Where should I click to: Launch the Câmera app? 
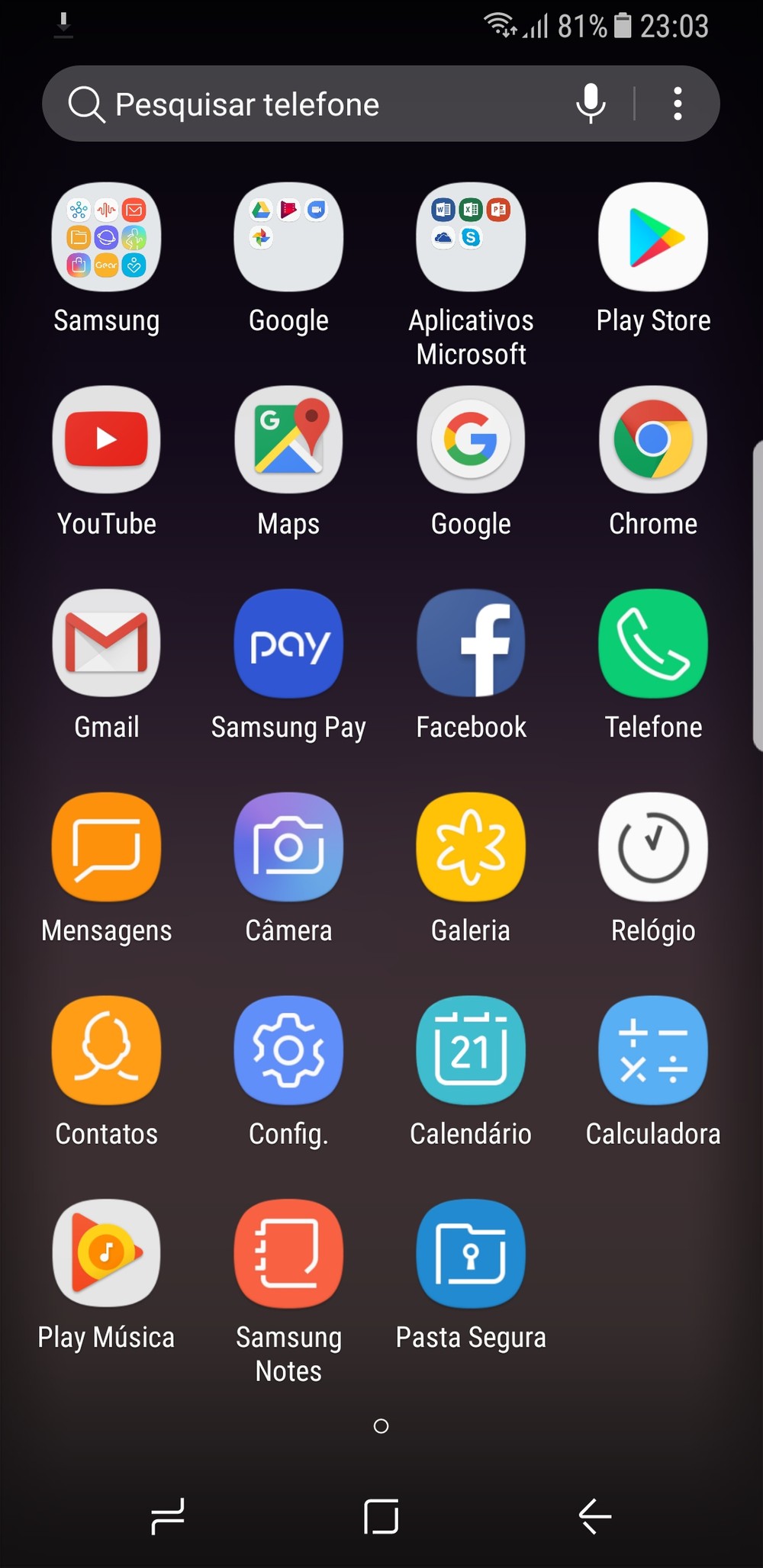point(288,847)
